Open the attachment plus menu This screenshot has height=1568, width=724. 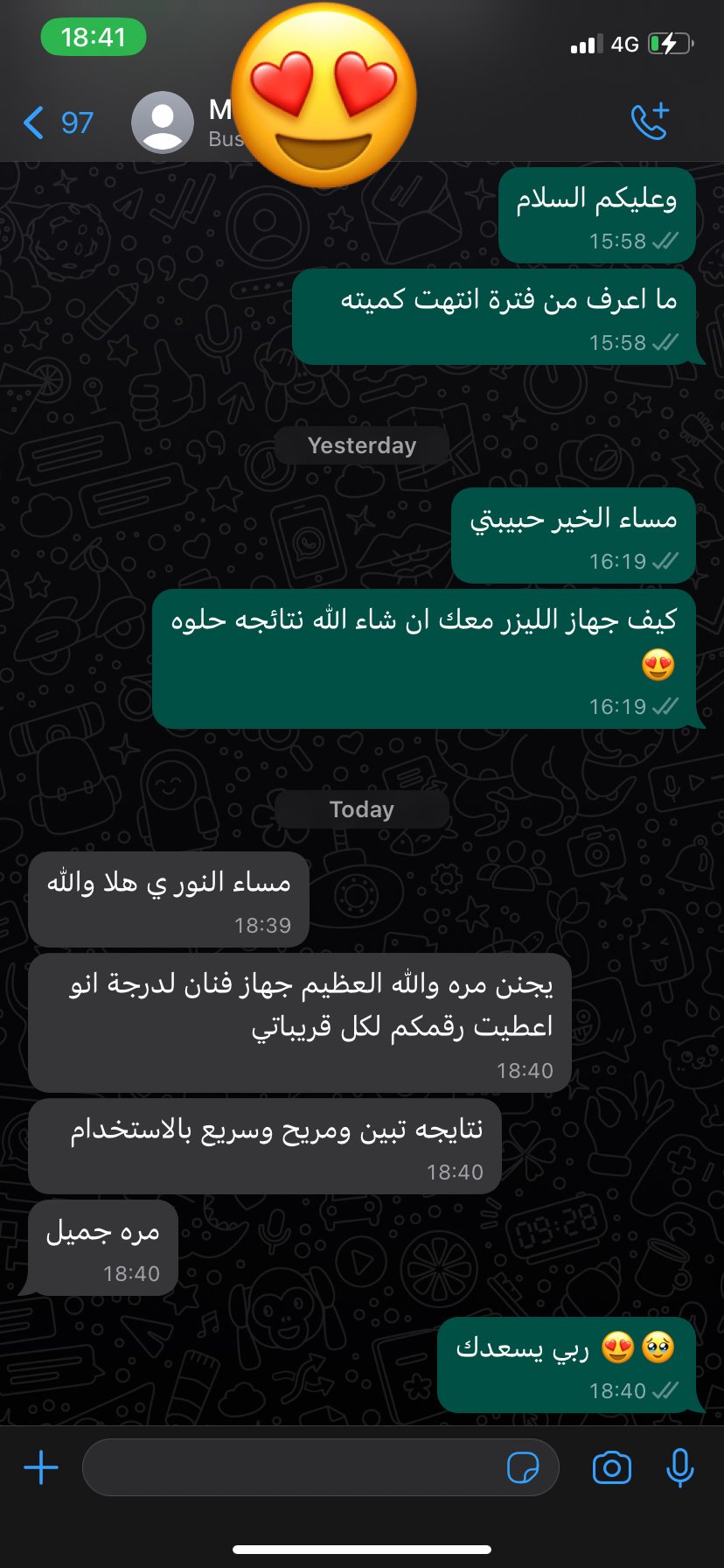click(41, 1467)
